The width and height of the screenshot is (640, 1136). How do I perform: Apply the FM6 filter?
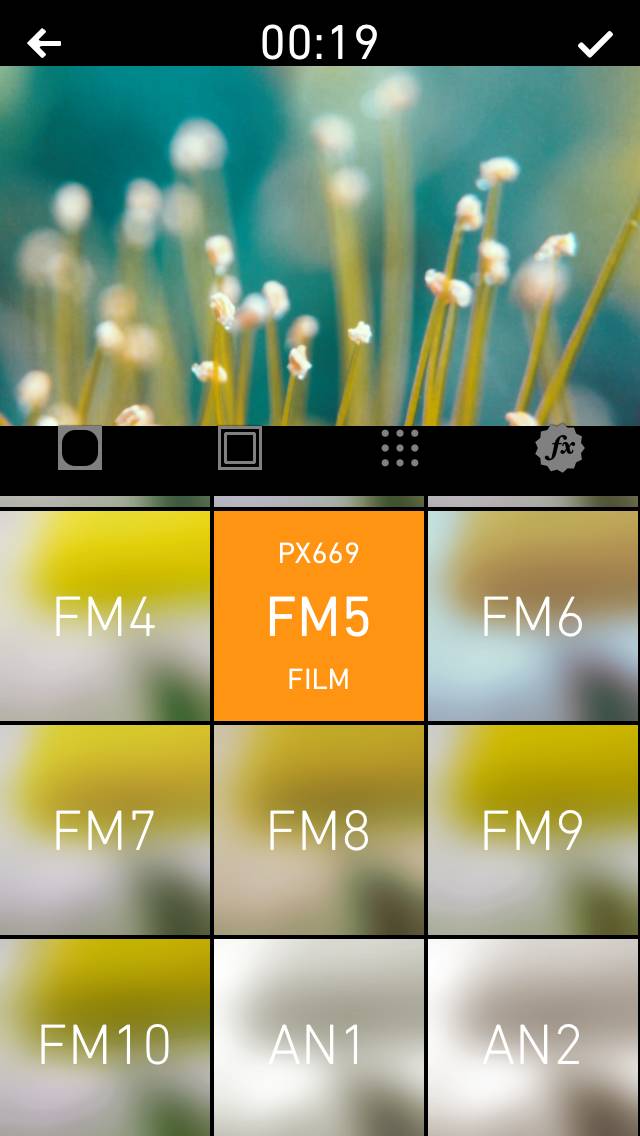tap(533, 616)
